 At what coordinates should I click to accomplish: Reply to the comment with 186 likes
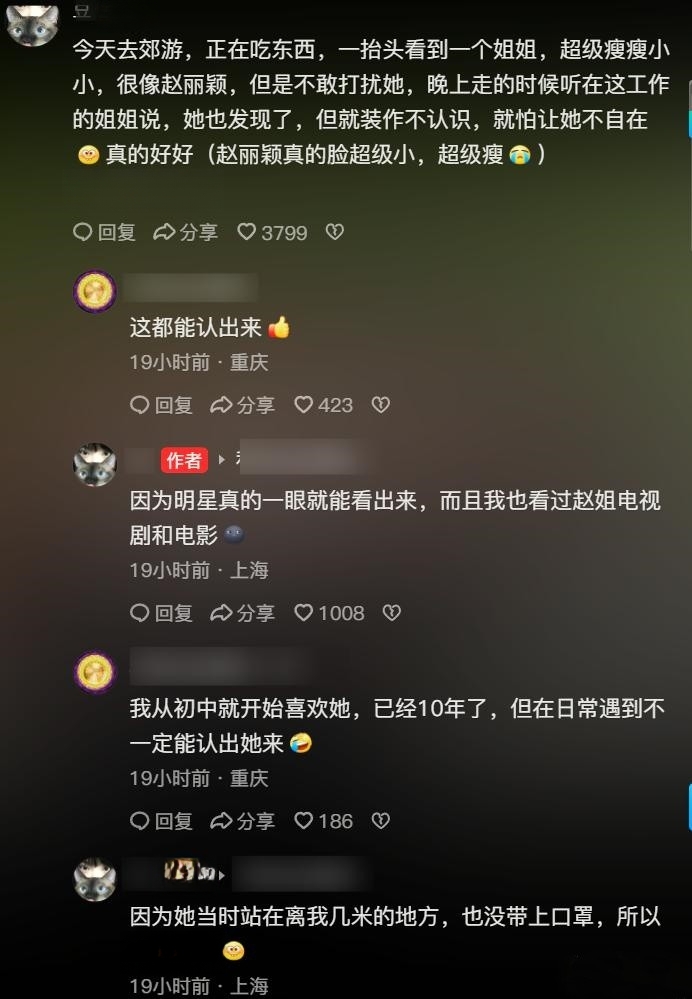[x=161, y=821]
